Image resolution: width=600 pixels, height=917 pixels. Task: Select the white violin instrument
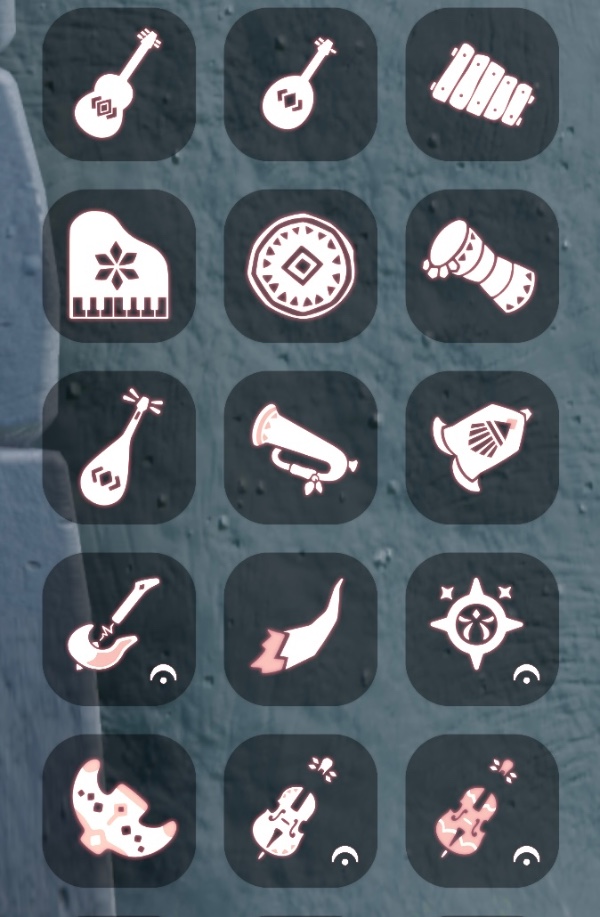pyautogui.click(x=300, y=811)
